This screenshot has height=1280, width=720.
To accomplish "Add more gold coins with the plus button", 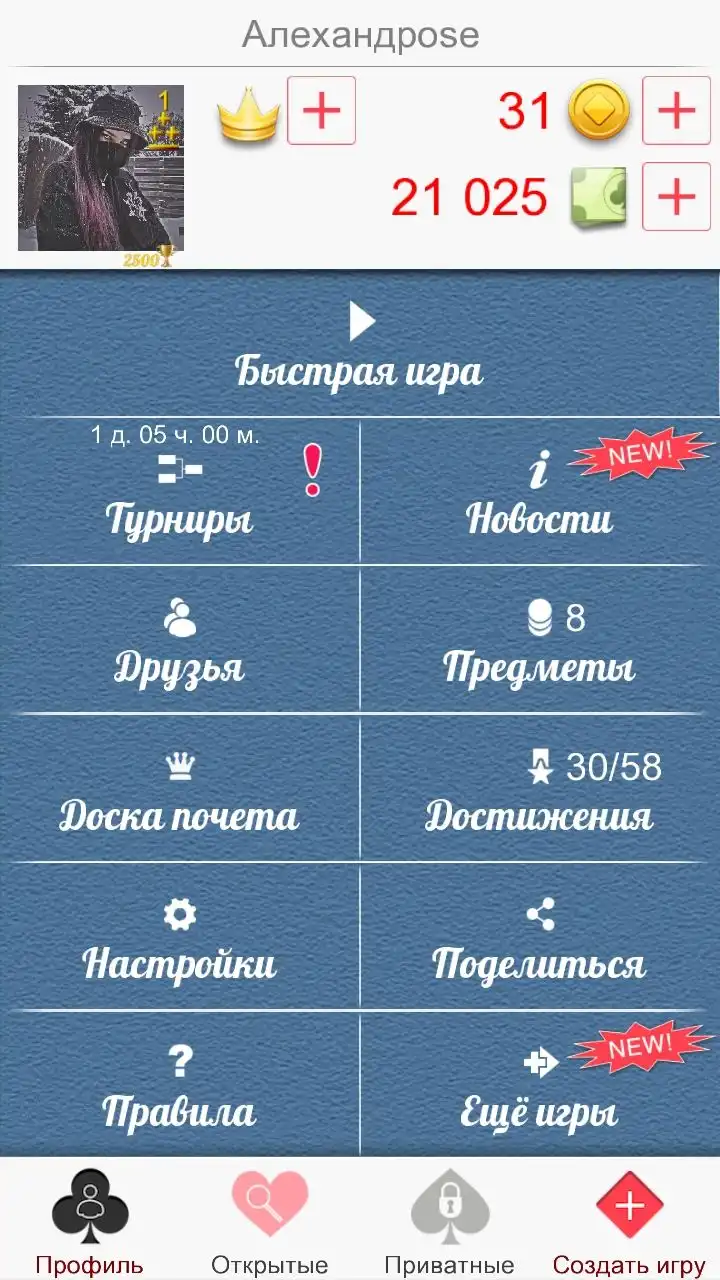I will (676, 110).
